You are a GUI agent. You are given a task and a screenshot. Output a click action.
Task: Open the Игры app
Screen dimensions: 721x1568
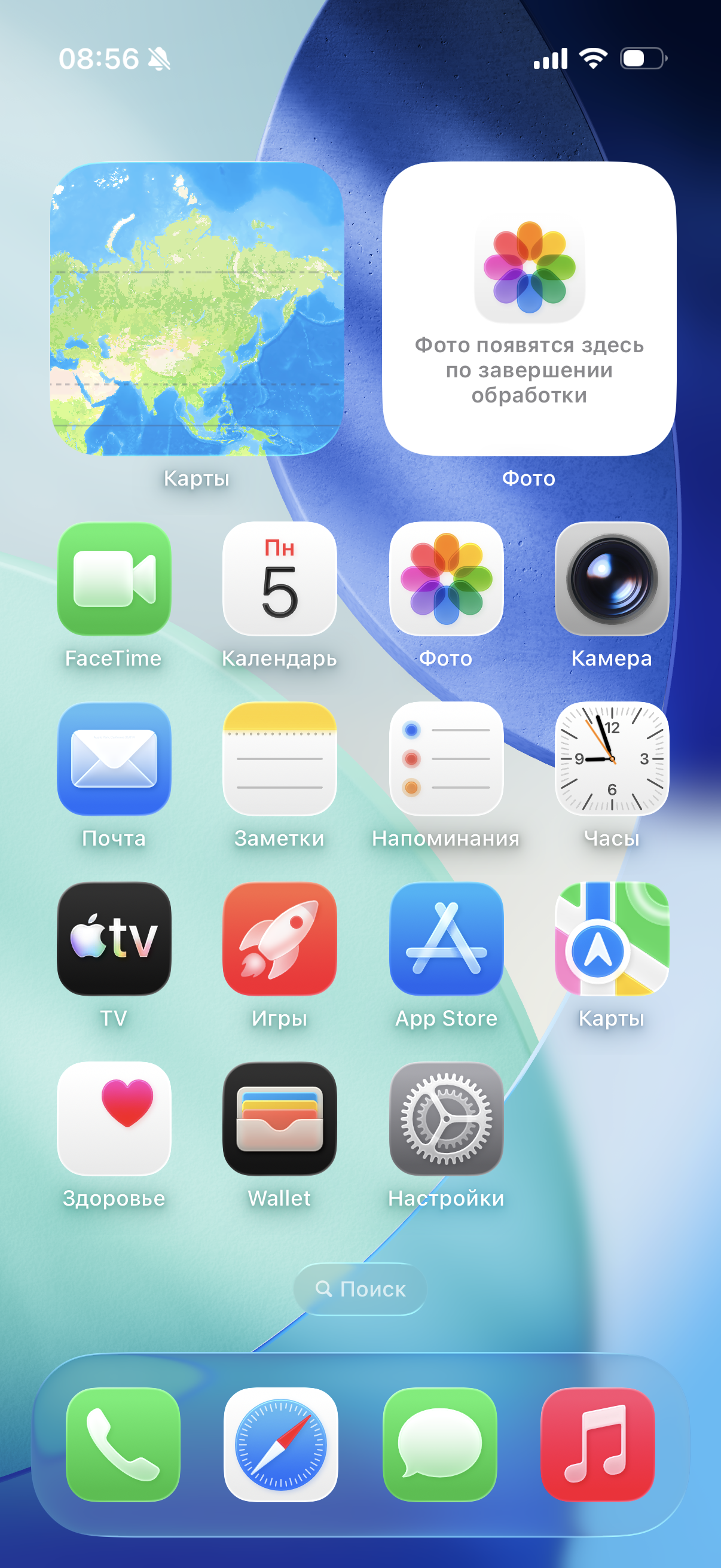coord(279,939)
